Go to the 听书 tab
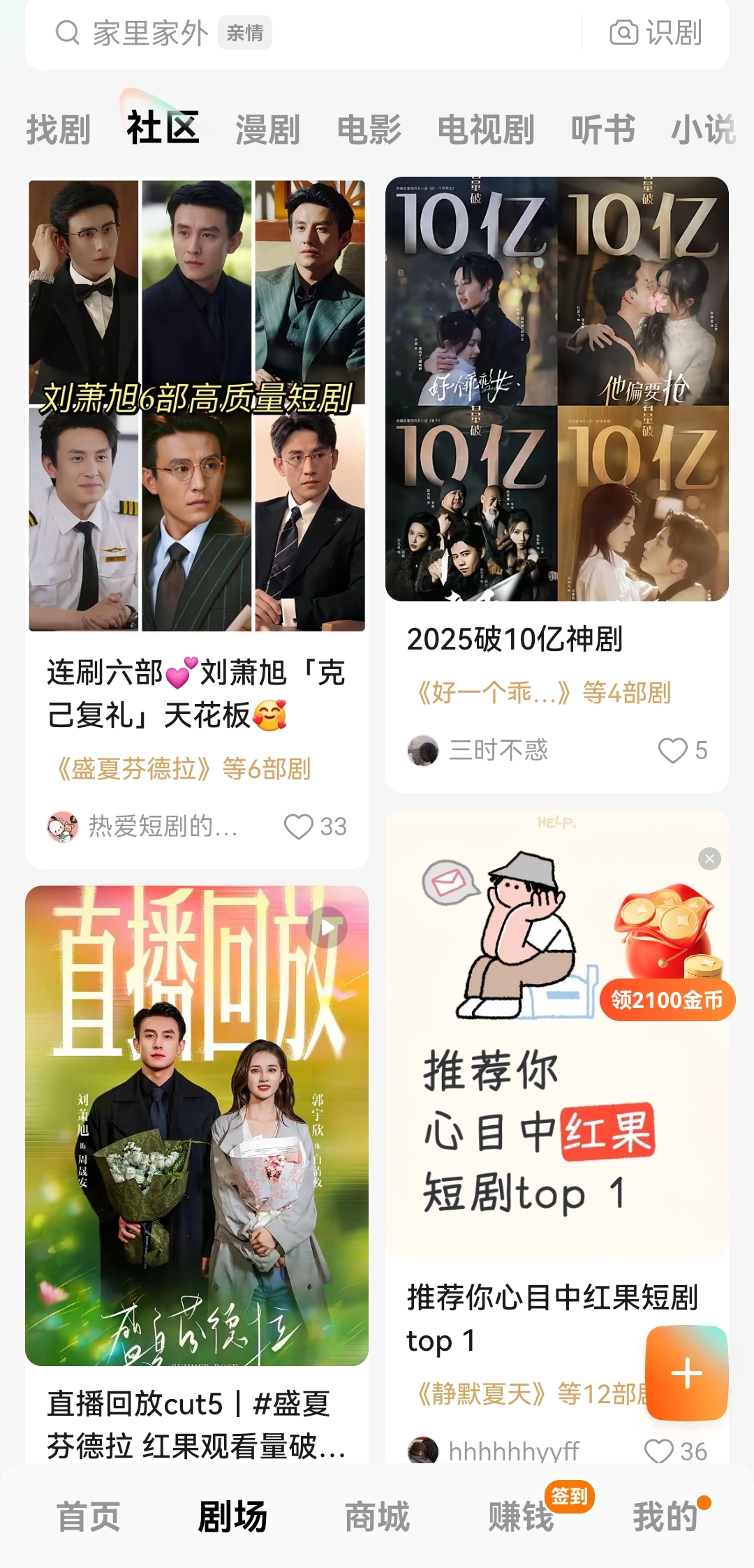The image size is (754, 1568). tap(603, 130)
